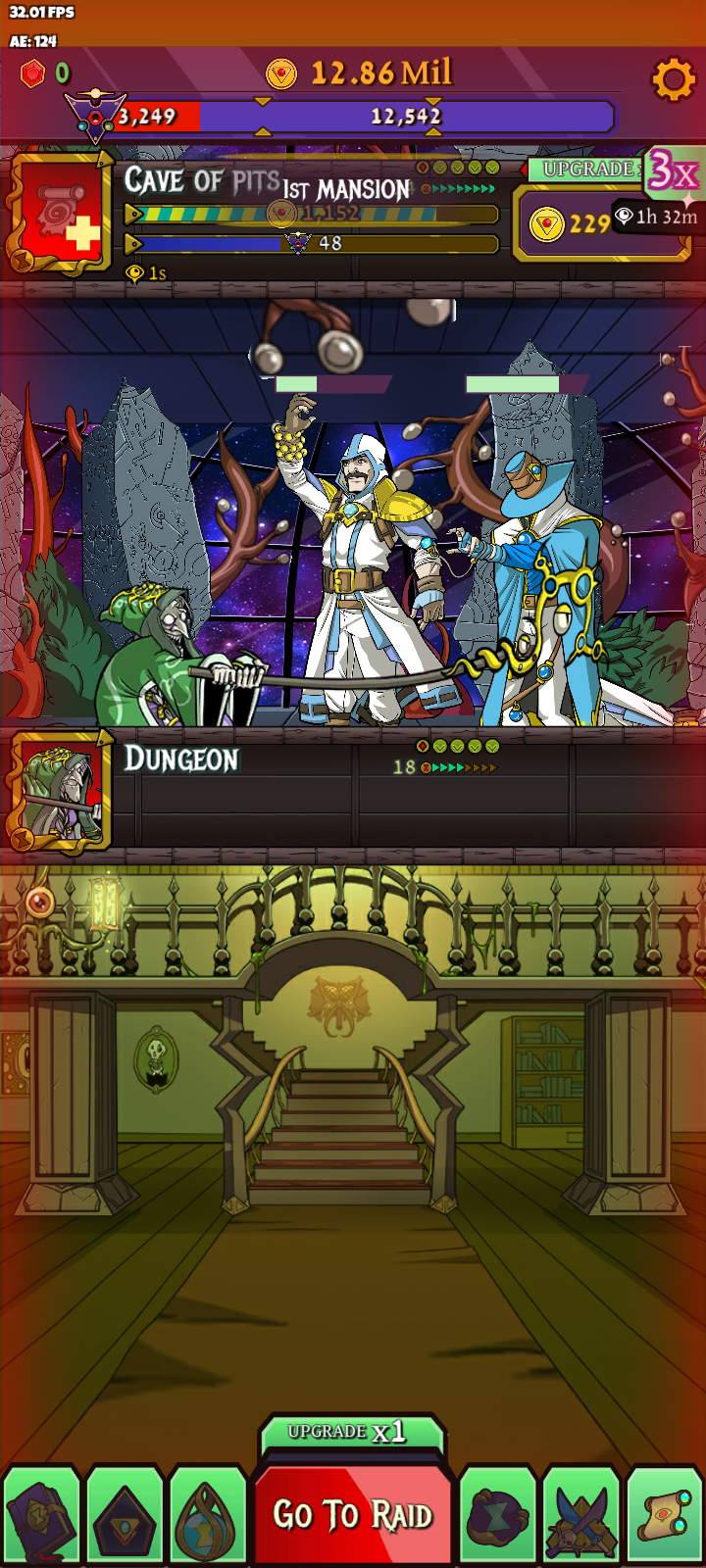Tap the Go To Raid button
The height and width of the screenshot is (1568, 706).
353,1515
